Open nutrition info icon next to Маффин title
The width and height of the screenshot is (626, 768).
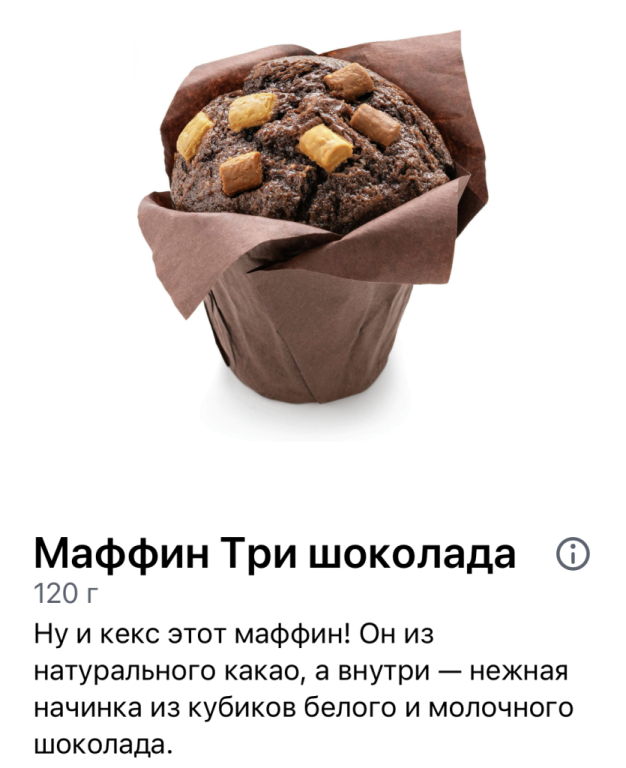click(573, 552)
